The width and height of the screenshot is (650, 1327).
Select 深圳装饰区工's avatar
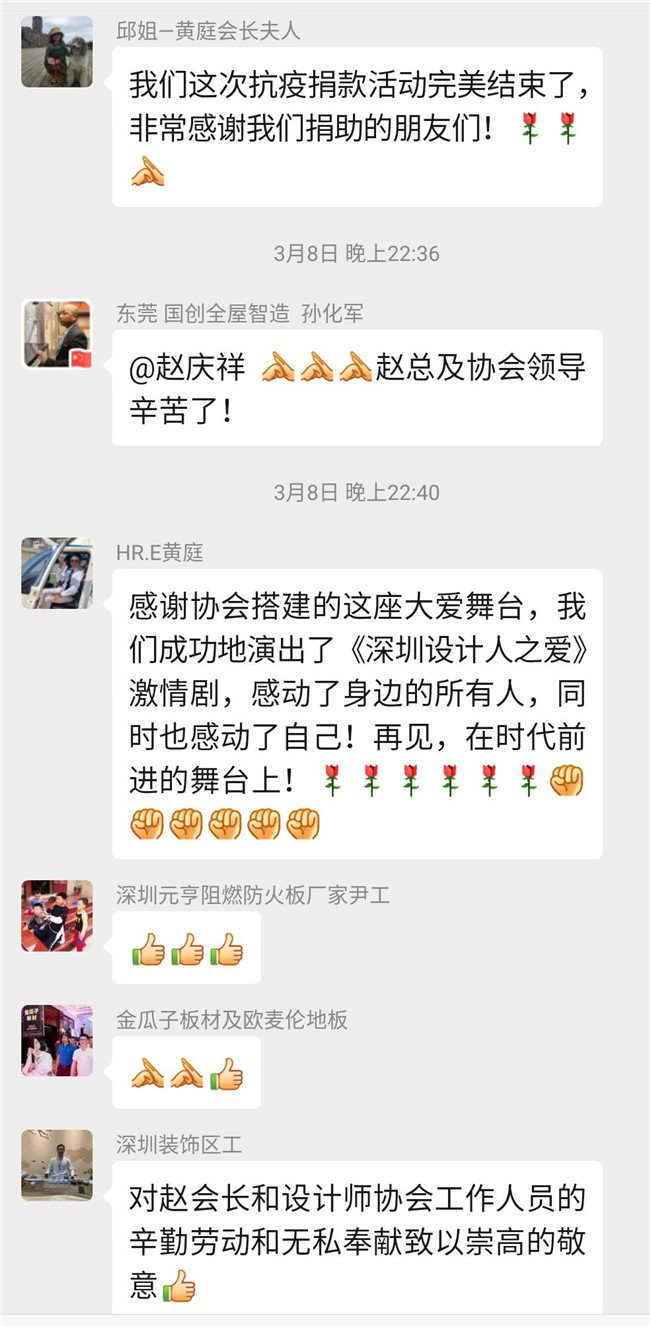coord(57,1165)
